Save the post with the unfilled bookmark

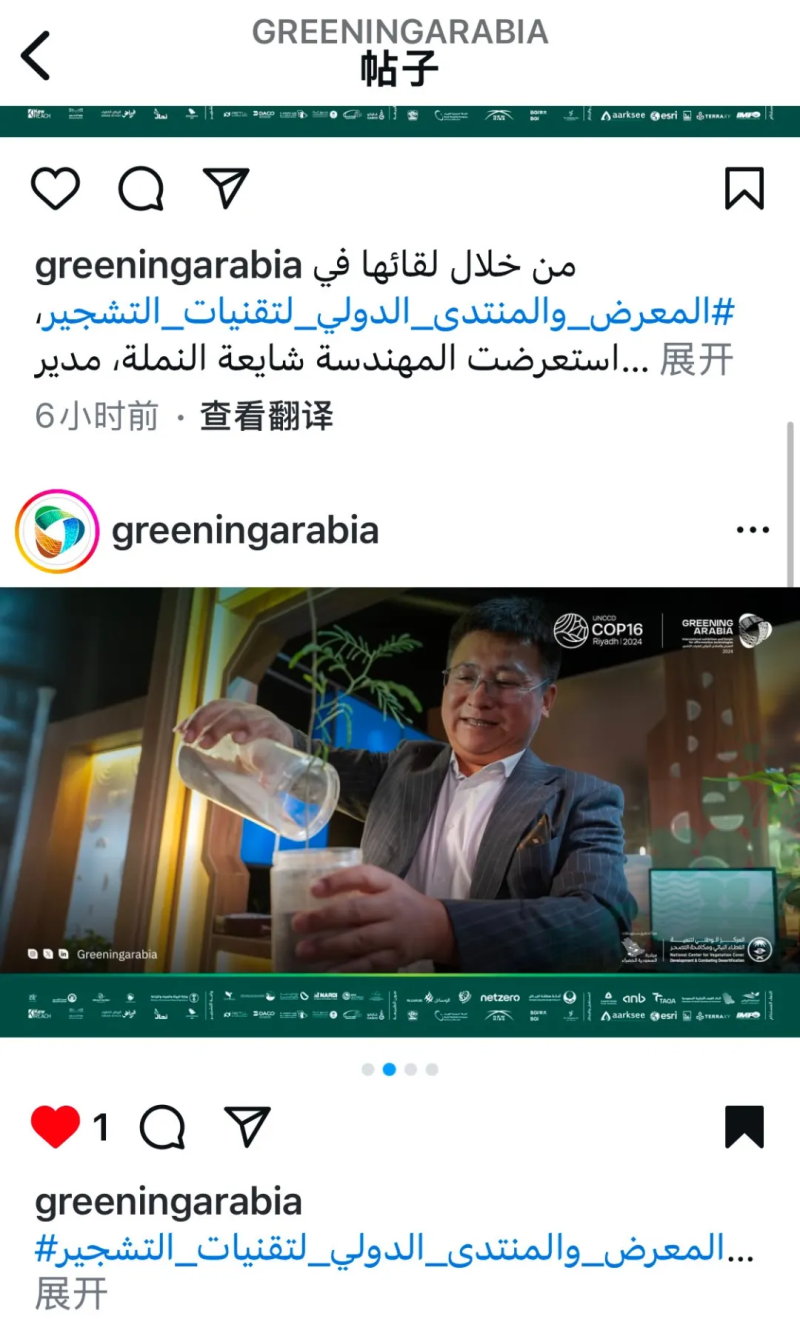coord(744,188)
